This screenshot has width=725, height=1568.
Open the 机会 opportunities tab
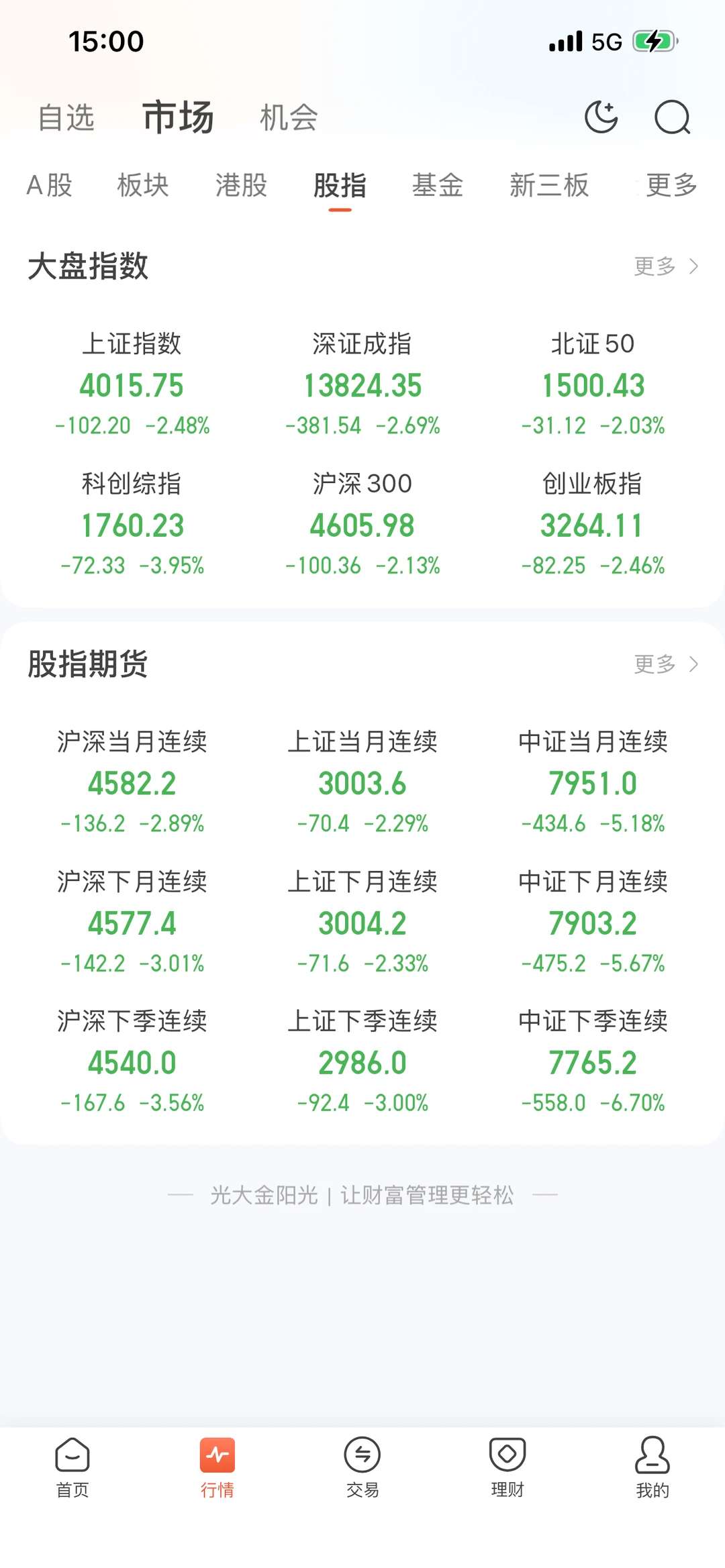coord(289,117)
